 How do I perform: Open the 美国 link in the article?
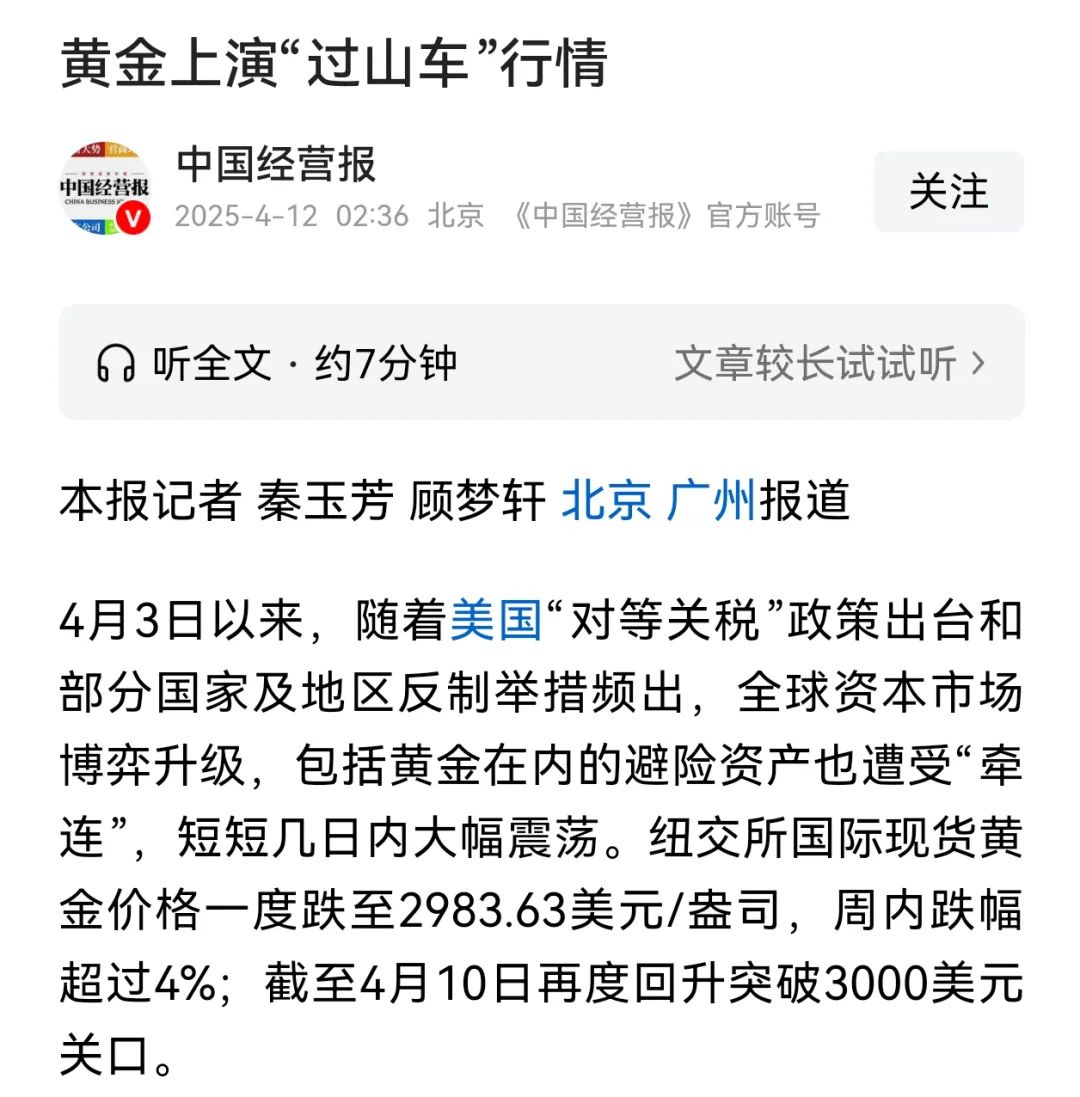[x=495, y=621]
